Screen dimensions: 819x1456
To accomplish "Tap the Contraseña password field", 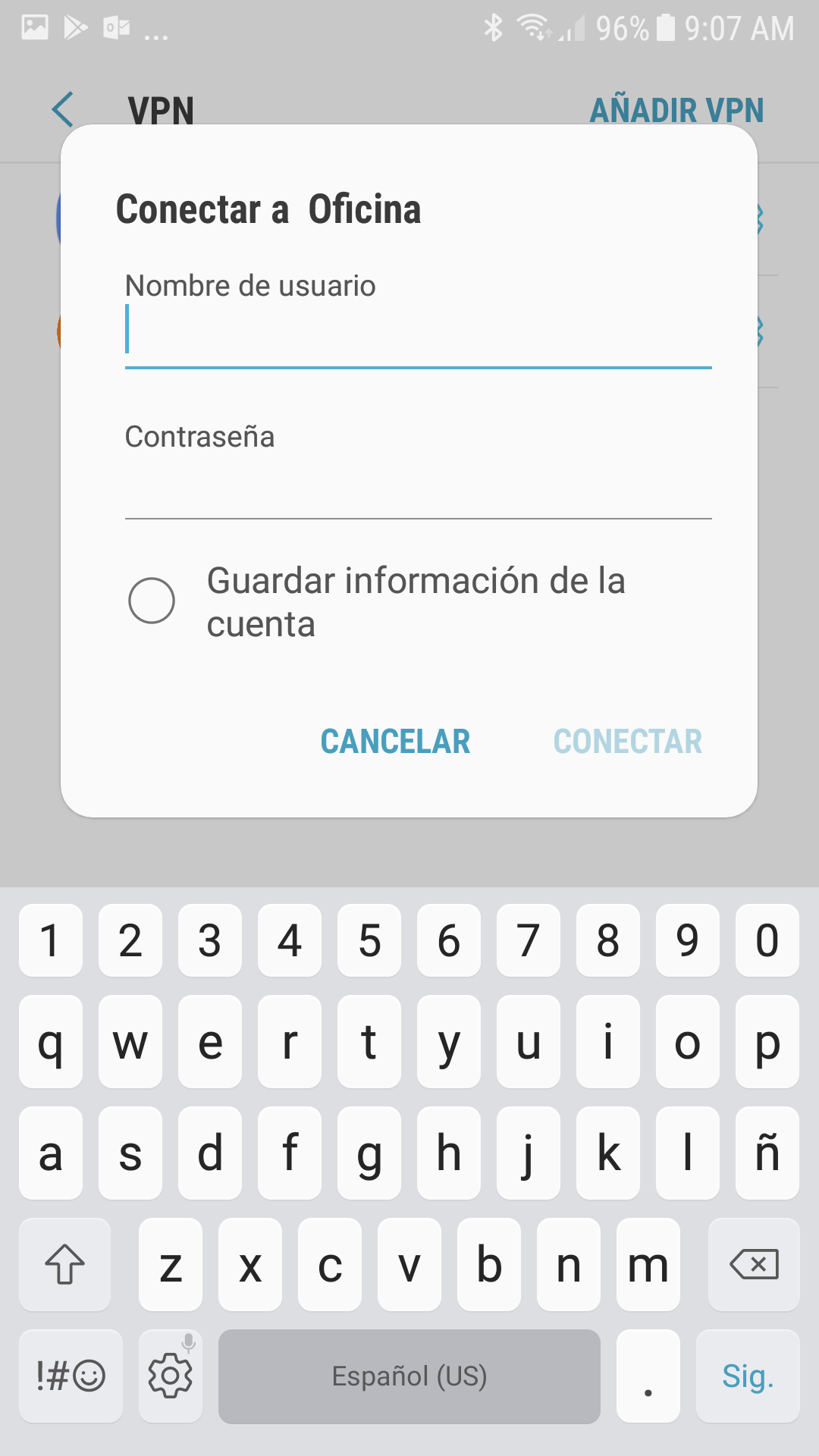I will pos(418,485).
